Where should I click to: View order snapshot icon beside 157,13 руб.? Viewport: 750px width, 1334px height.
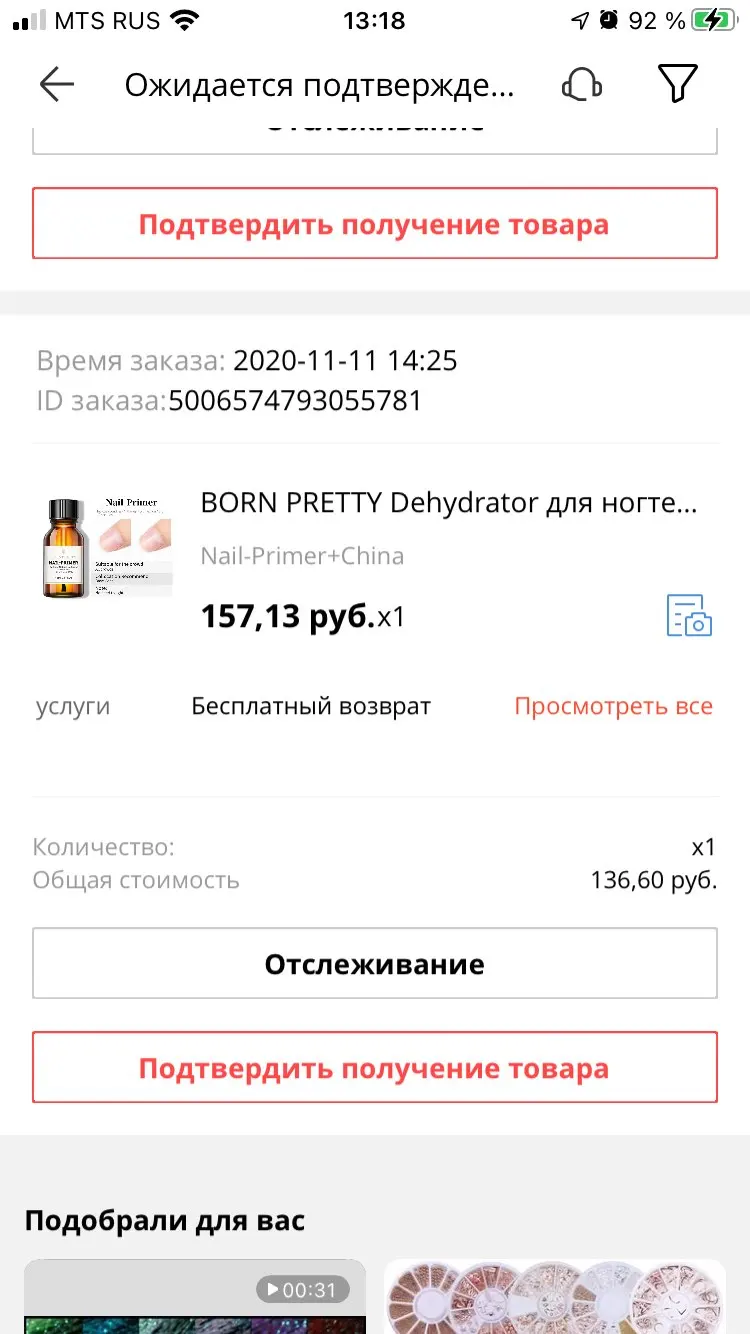tap(689, 615)
